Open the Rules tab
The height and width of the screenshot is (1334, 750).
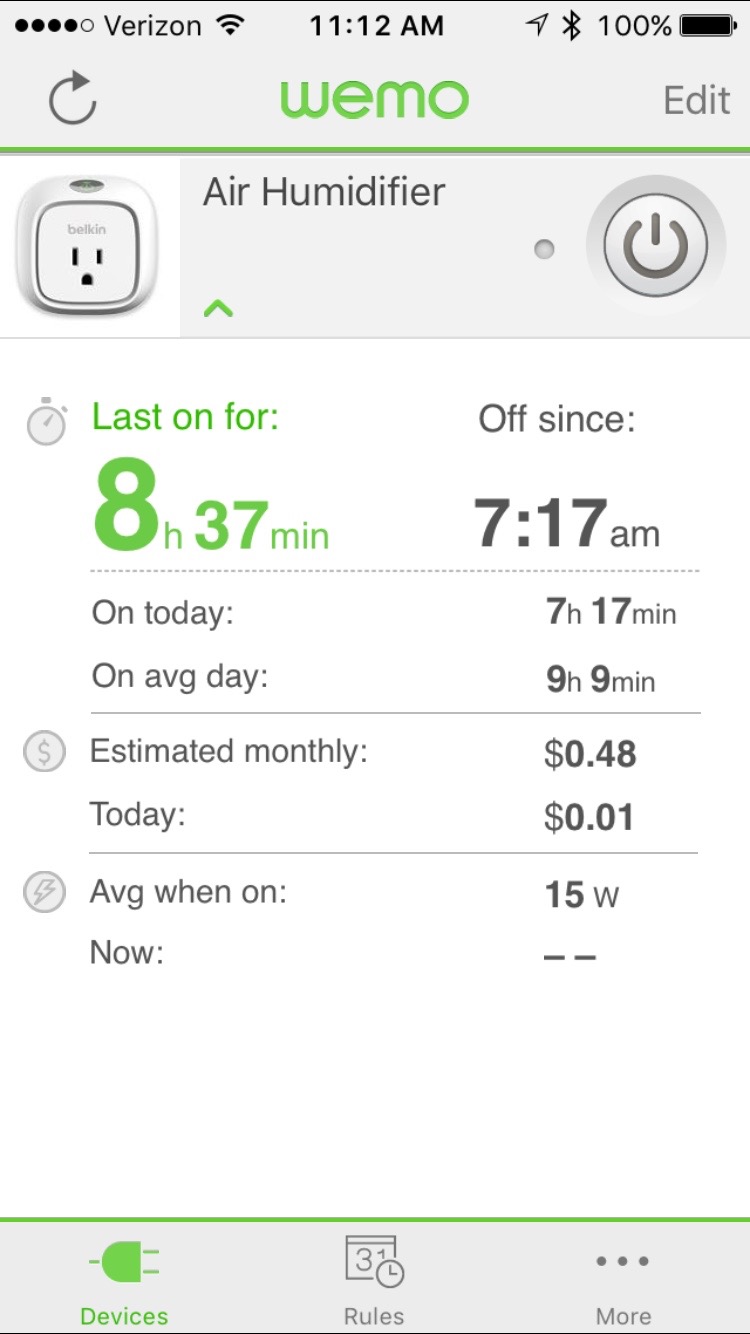point(374,1276)
